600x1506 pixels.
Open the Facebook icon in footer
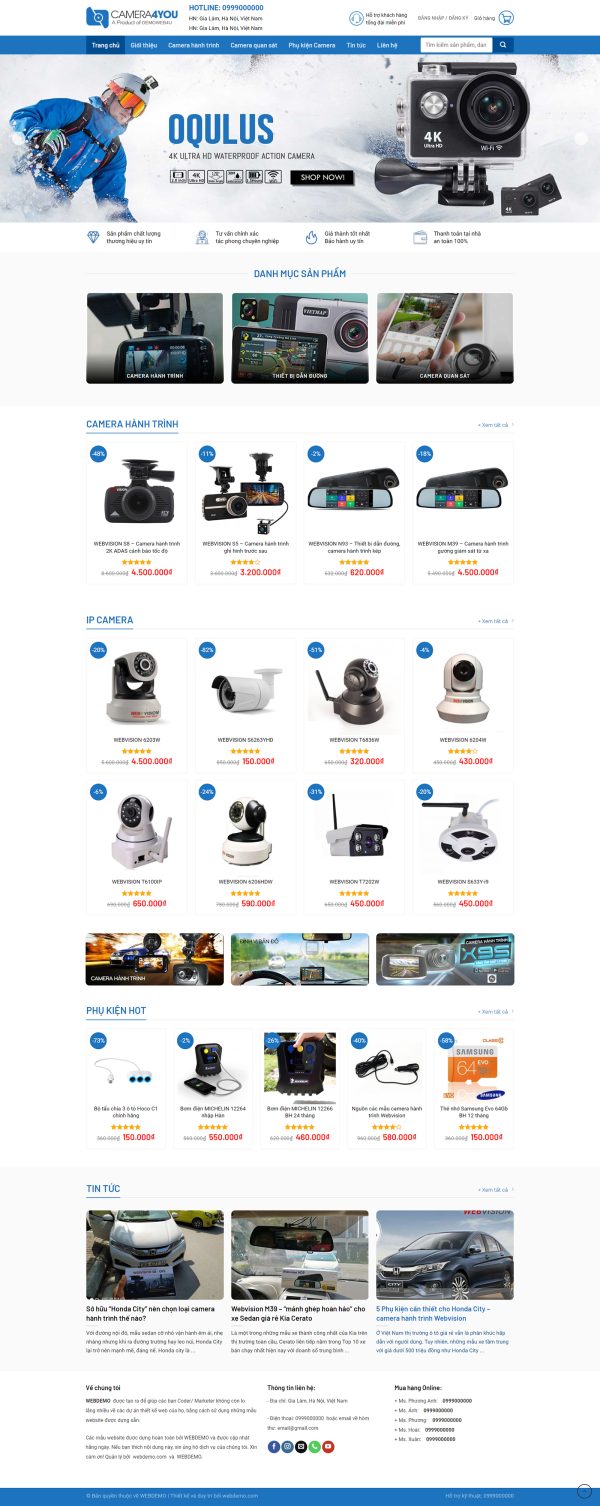tap(274, 1446)
